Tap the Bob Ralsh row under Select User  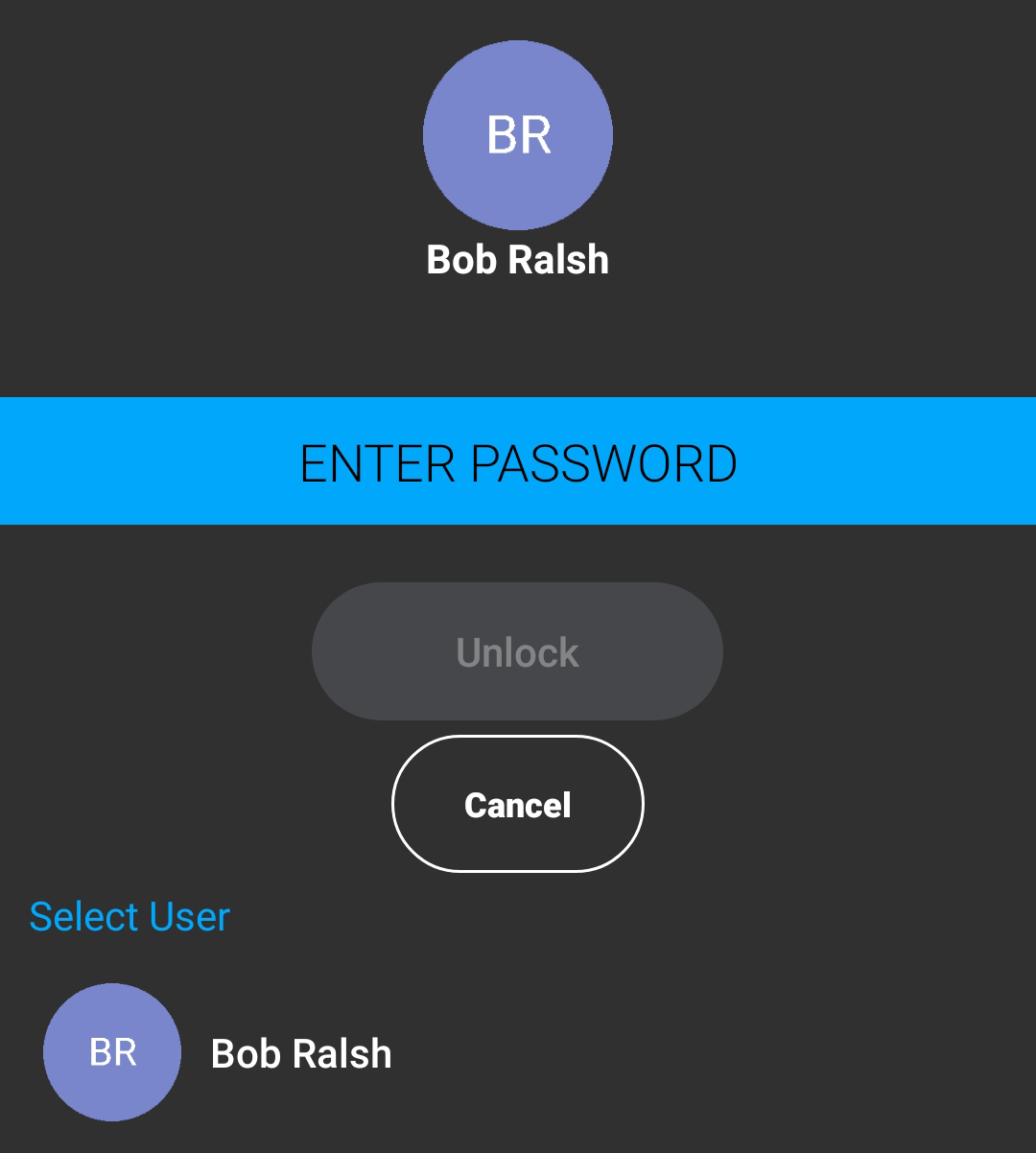[x=301, y=1052]
